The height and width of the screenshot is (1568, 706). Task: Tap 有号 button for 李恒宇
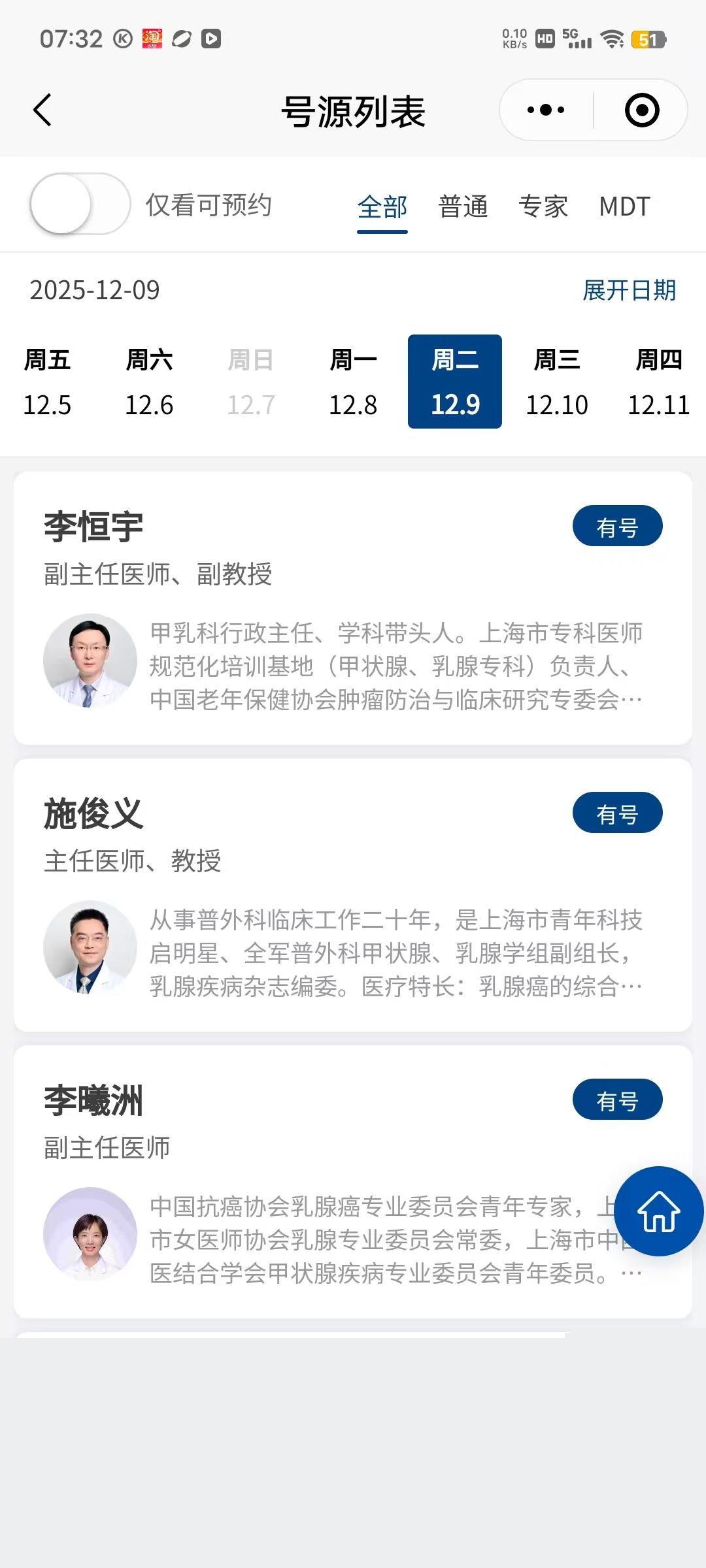[617, 527]
